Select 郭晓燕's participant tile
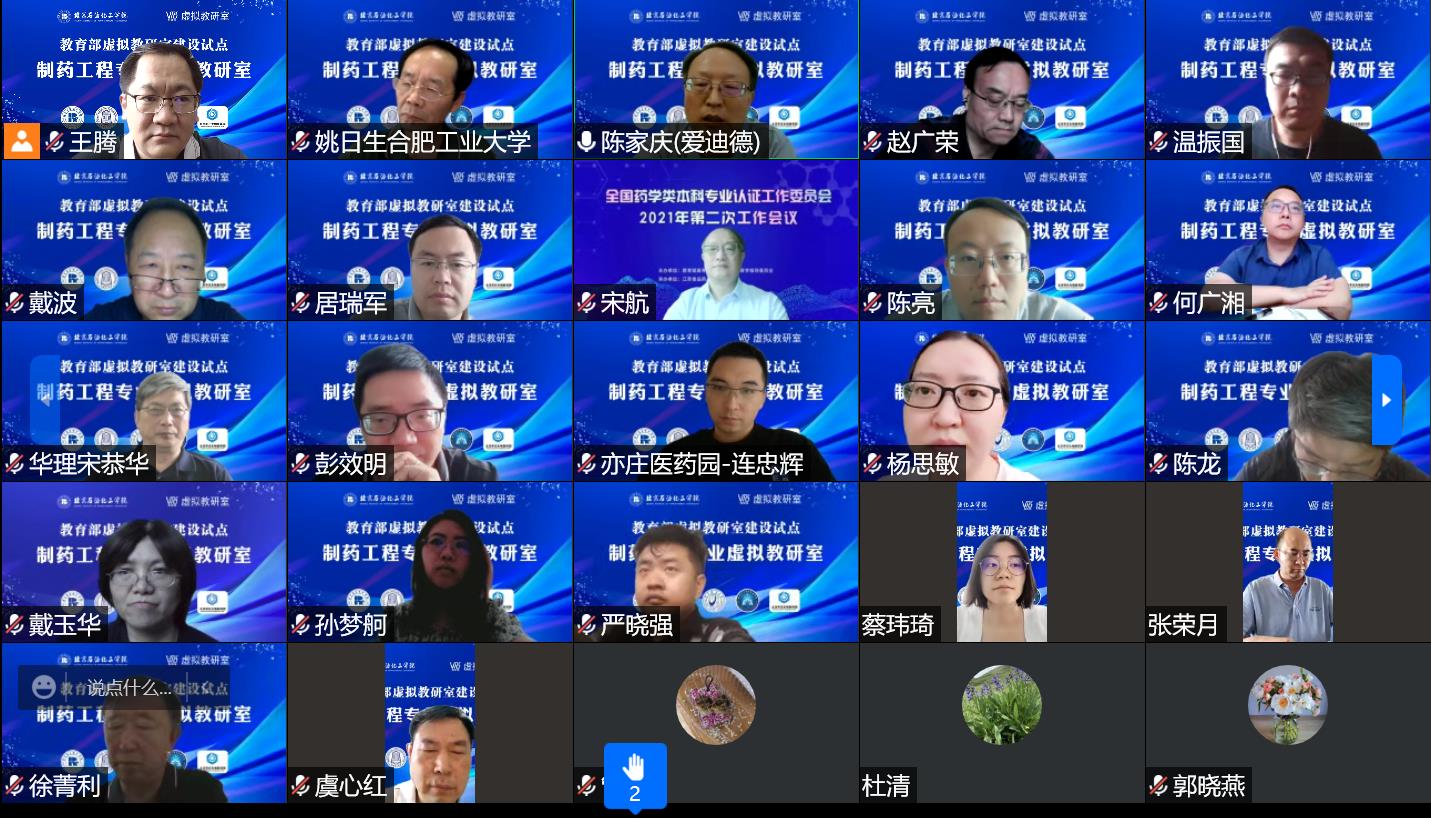 [1288, 722]
